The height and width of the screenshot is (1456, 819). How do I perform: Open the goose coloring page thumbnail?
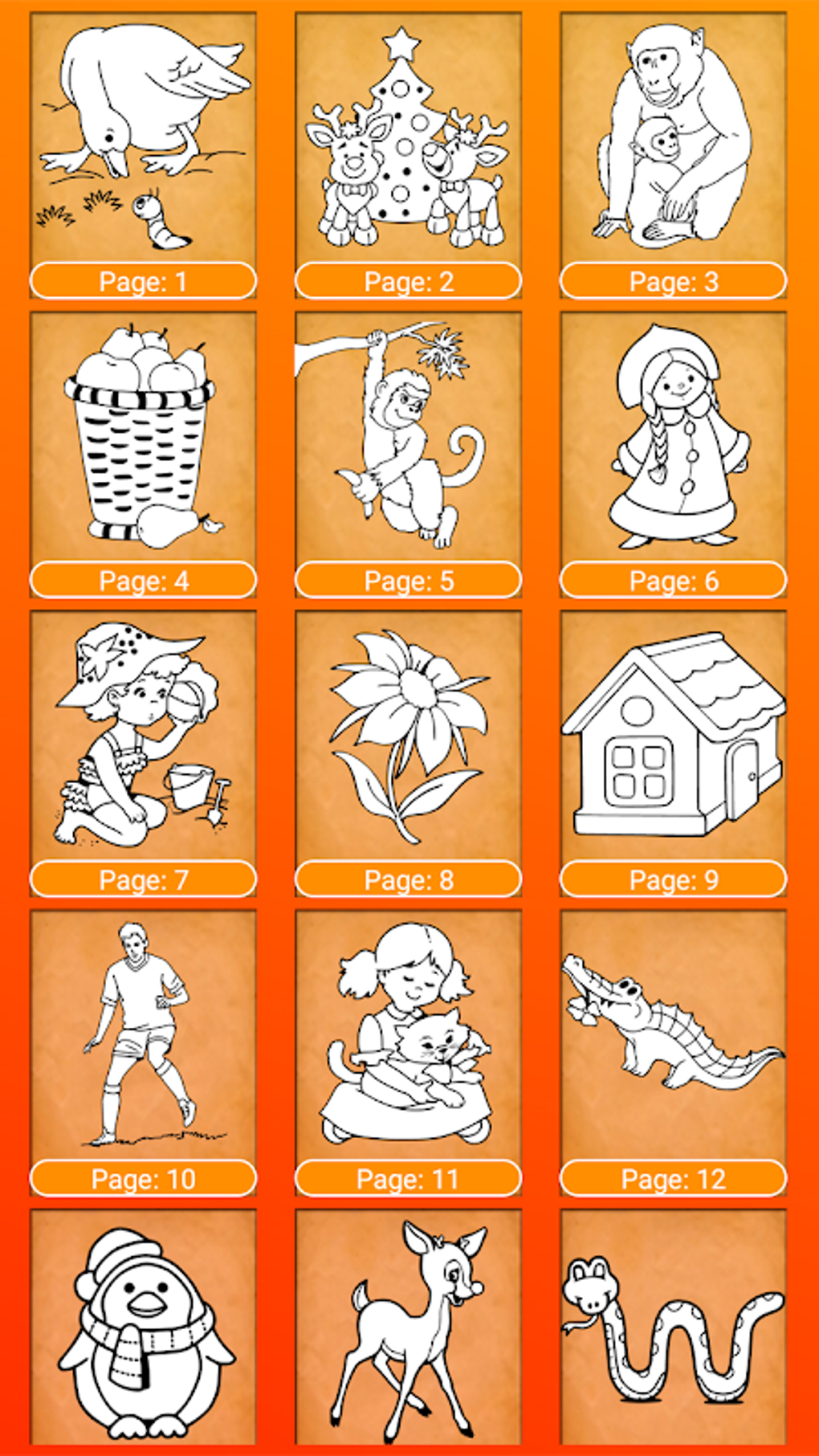coord(143,137)
